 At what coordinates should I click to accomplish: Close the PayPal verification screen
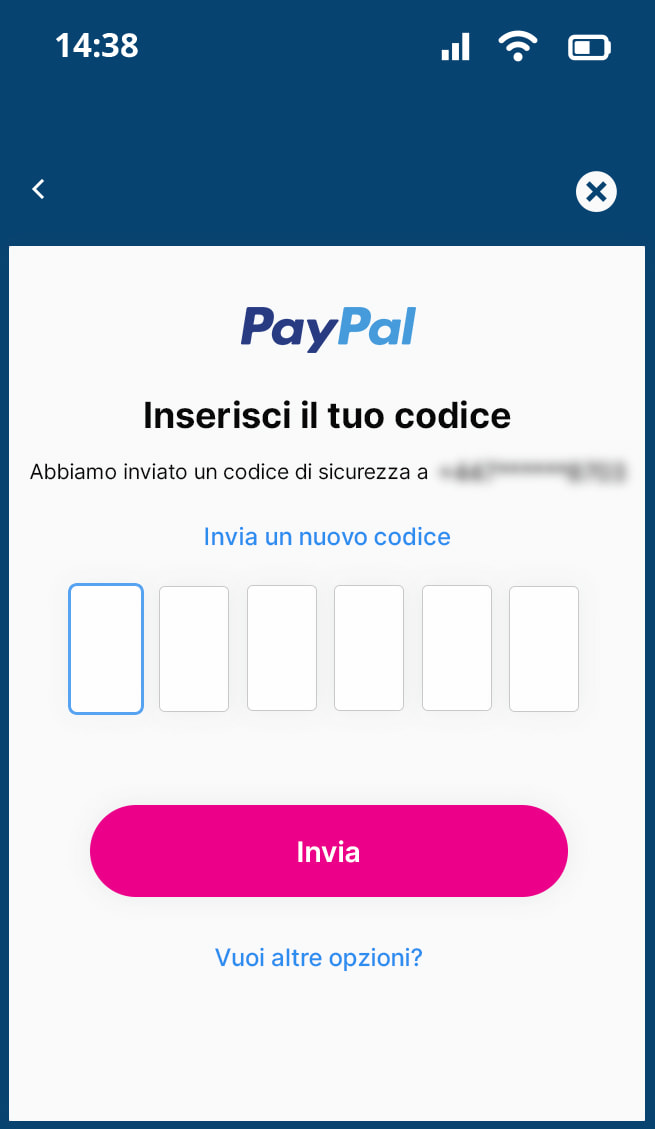(596, 192)
